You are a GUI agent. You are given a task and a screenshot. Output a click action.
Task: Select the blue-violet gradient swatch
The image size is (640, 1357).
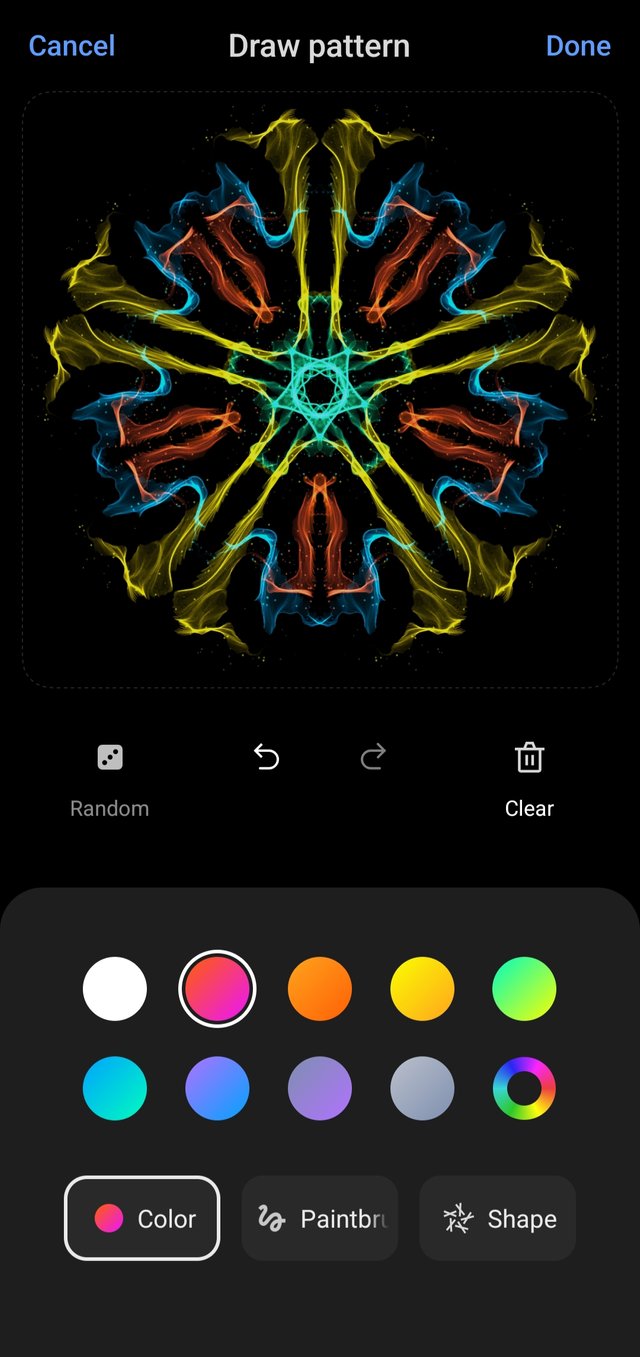coord(217,1088)
